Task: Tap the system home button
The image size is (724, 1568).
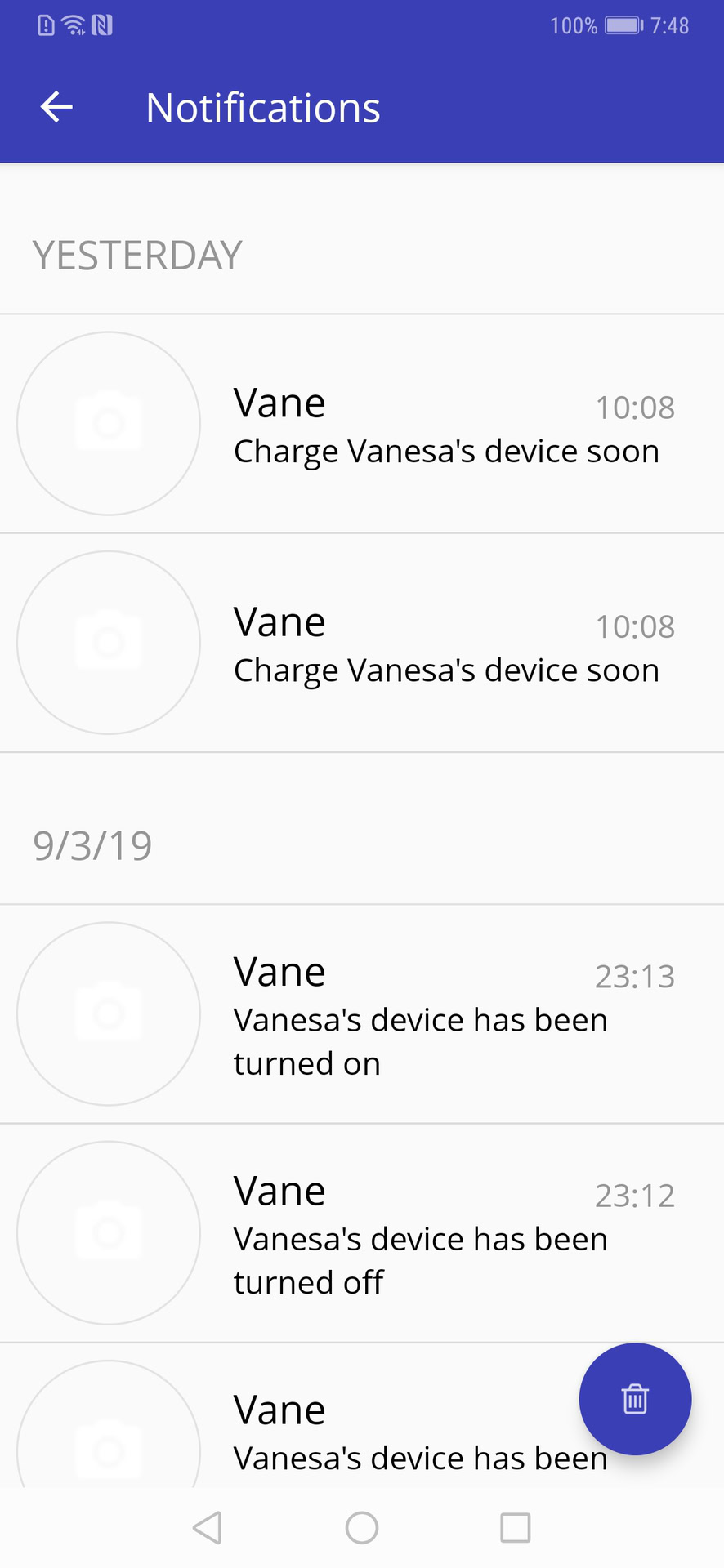Action: pos(362,1527)
